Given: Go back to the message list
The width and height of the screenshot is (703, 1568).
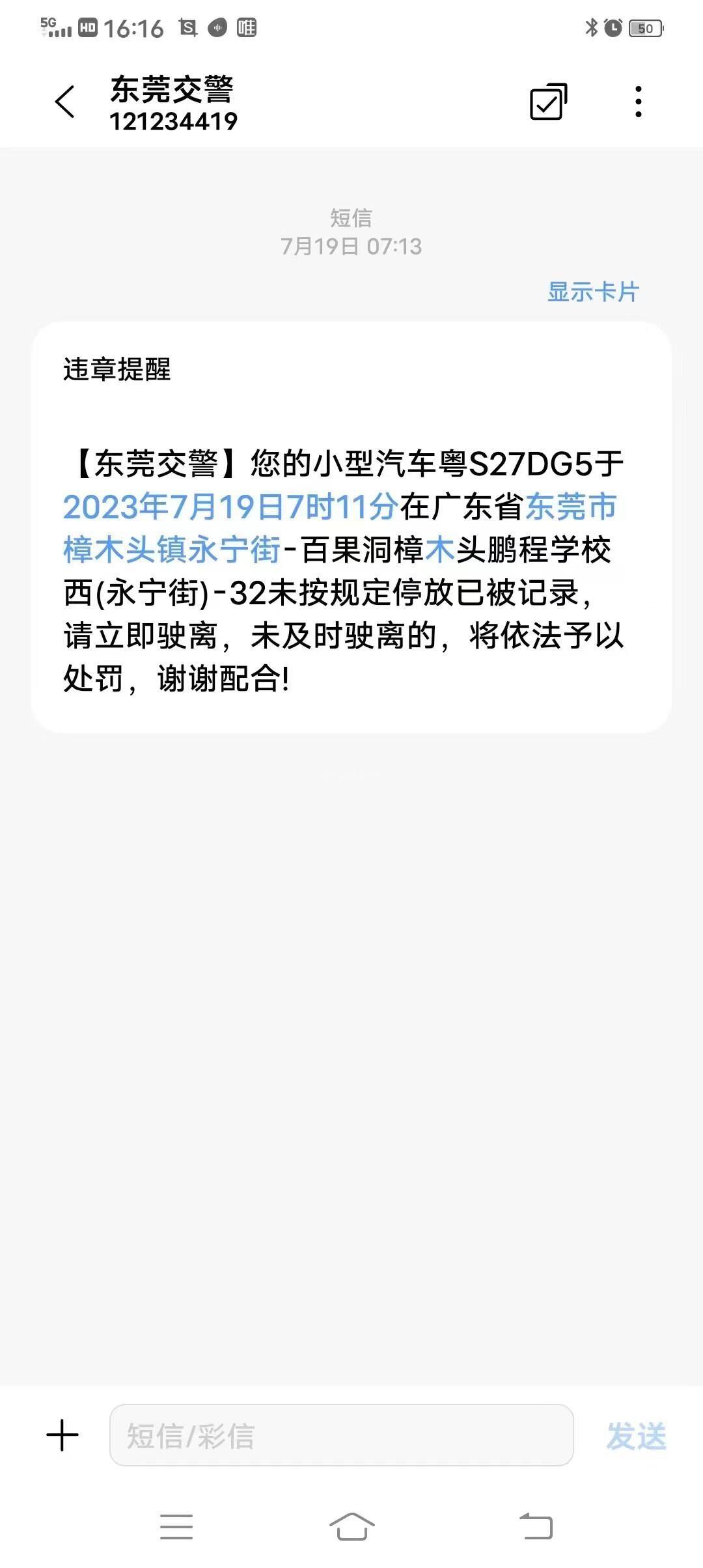Looking at the screenshot, I should [x=65, y=102].
